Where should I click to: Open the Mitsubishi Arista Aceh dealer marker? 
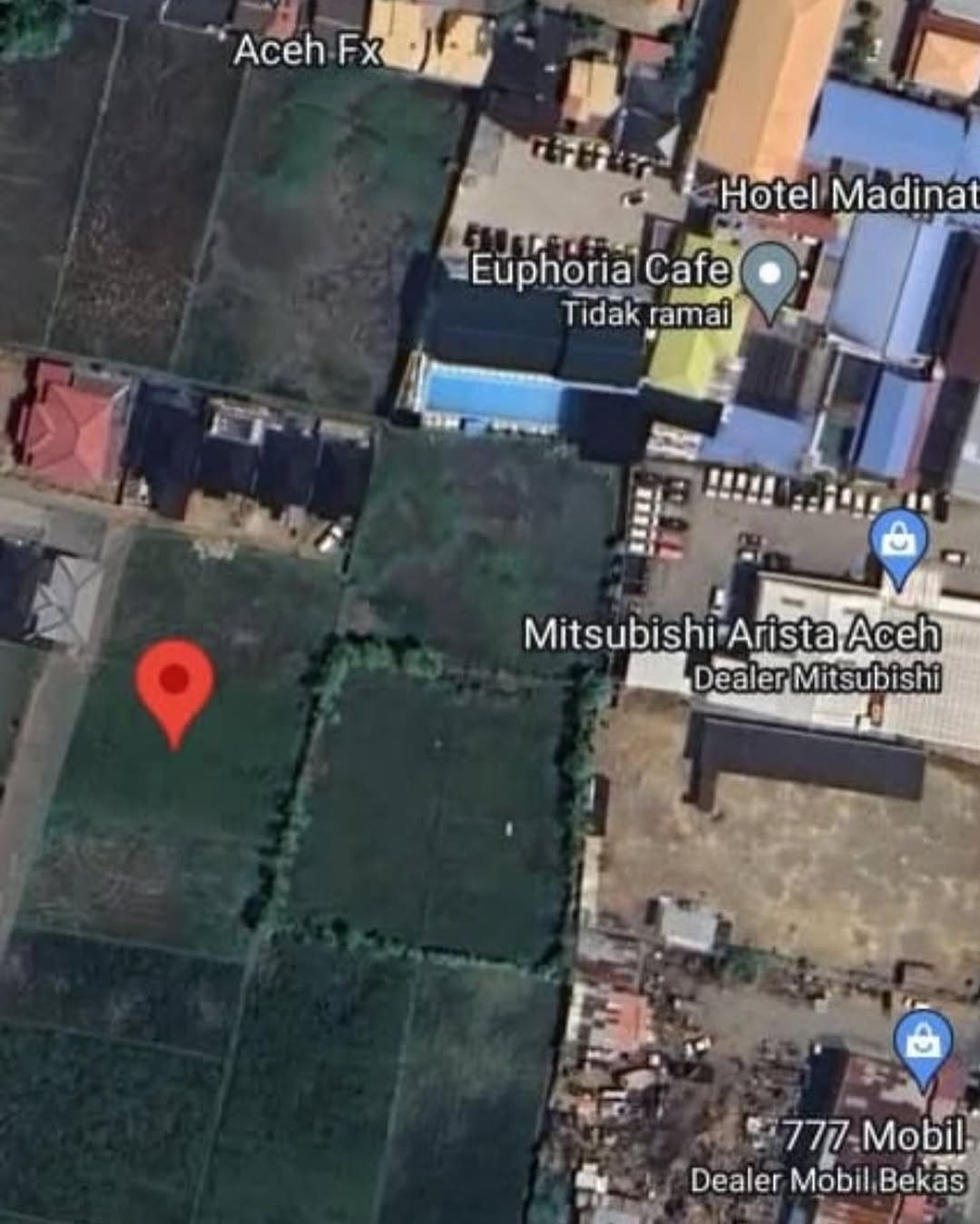(x=898, y=544)
